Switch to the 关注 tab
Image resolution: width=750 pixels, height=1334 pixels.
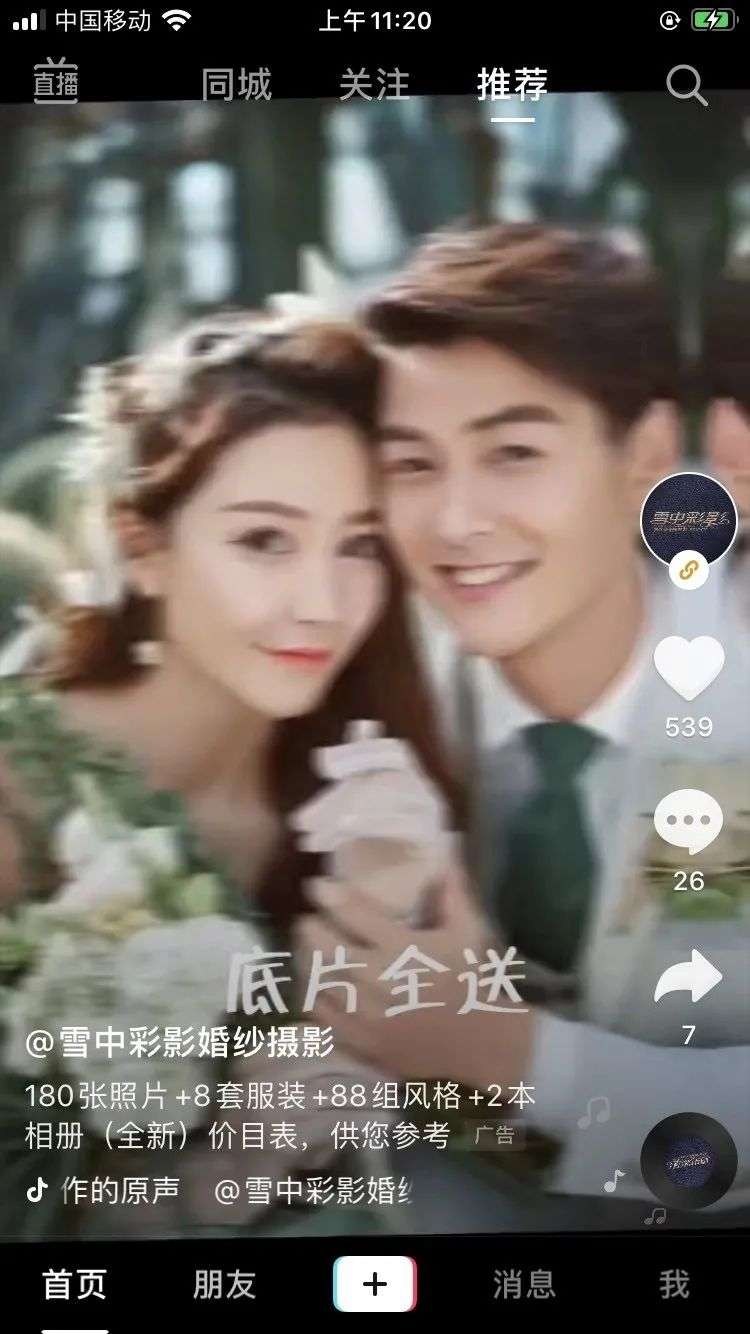tap(374, 86)
